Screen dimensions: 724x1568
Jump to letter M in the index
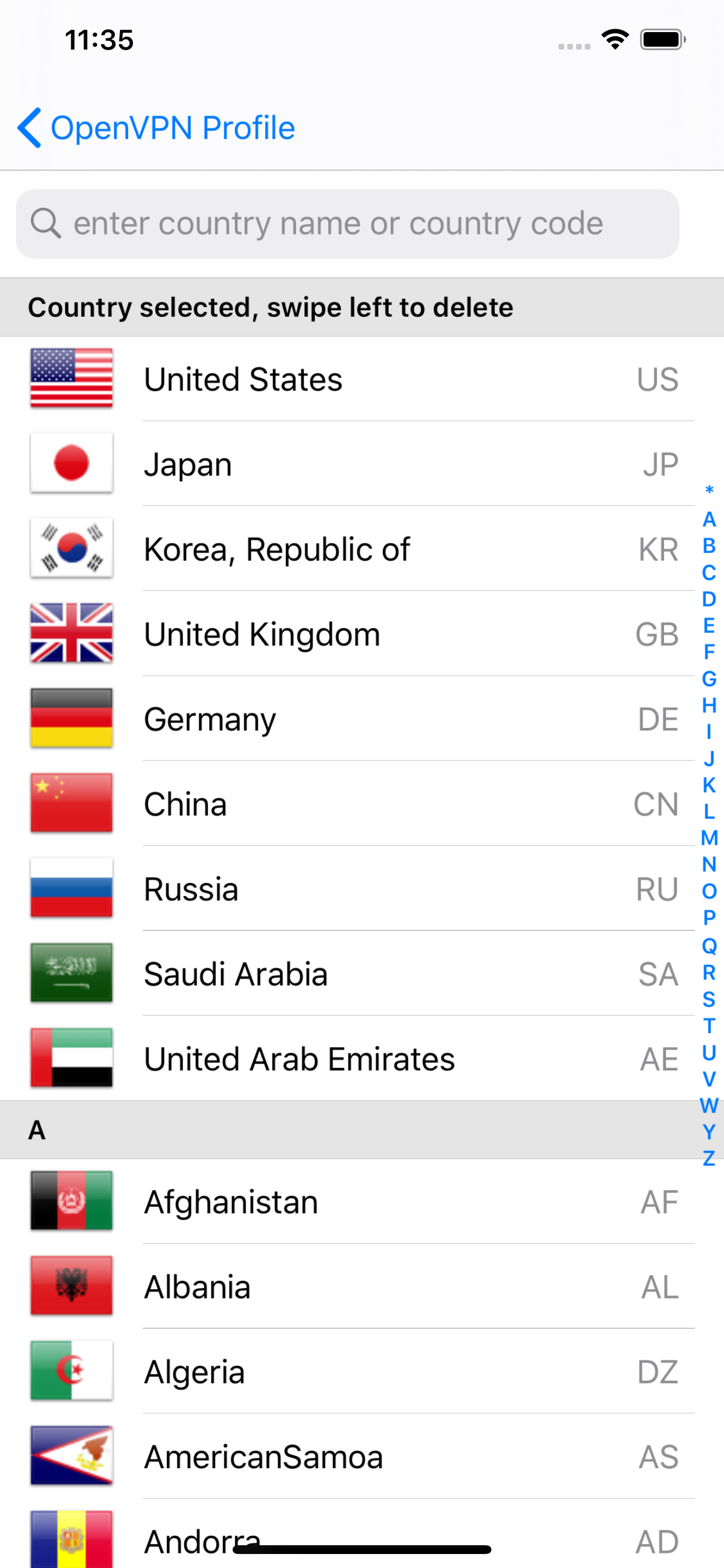pyautogui.click(x=708, y=837)
